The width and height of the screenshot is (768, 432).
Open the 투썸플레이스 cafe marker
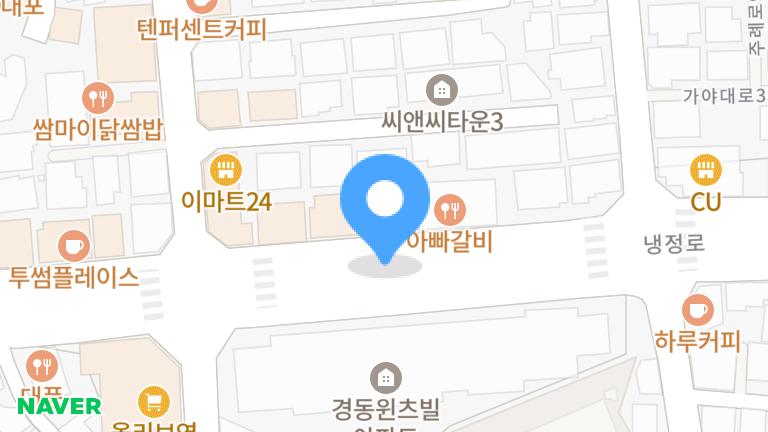74,246
